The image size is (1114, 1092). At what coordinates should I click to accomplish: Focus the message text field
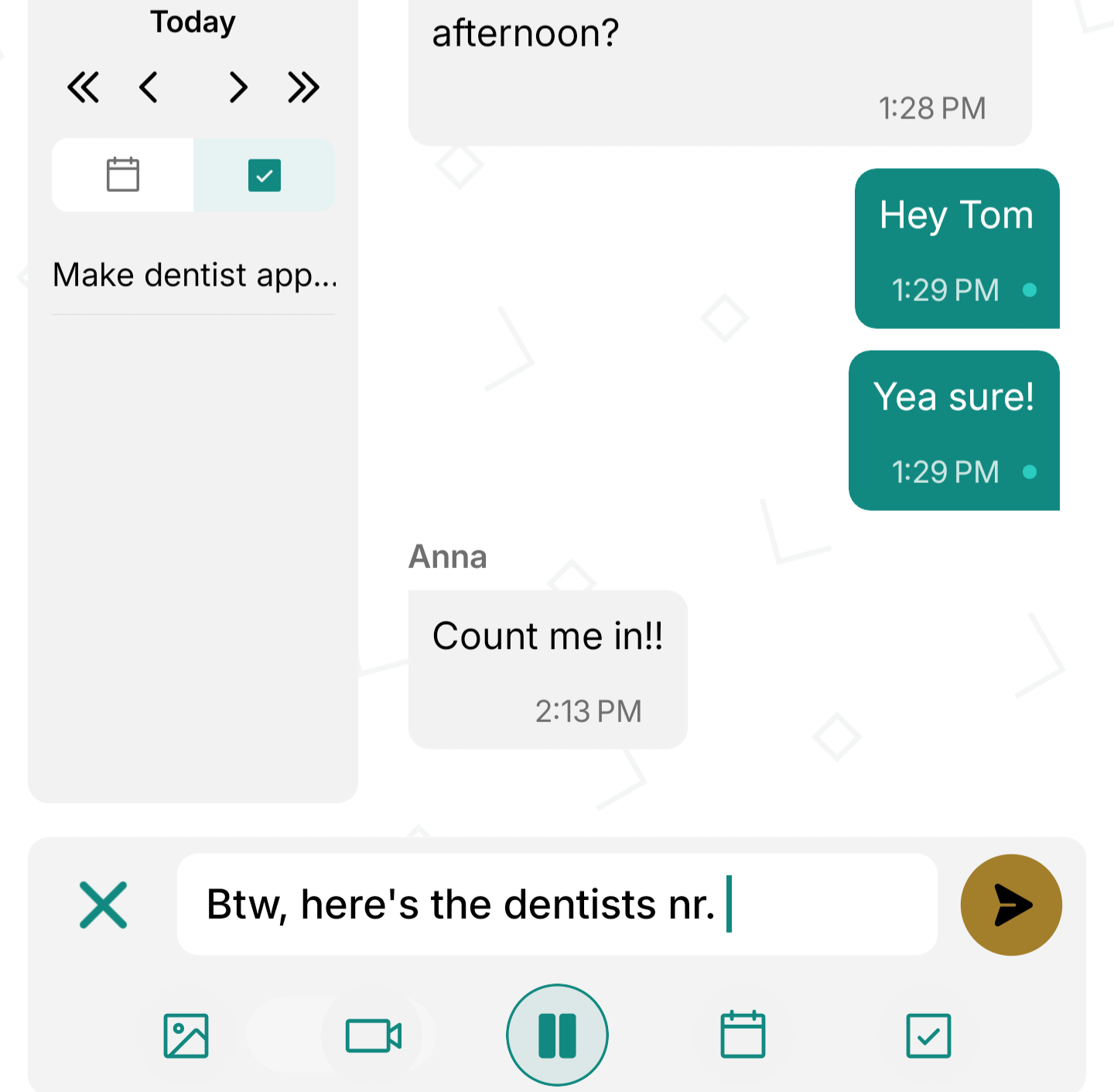557,905
